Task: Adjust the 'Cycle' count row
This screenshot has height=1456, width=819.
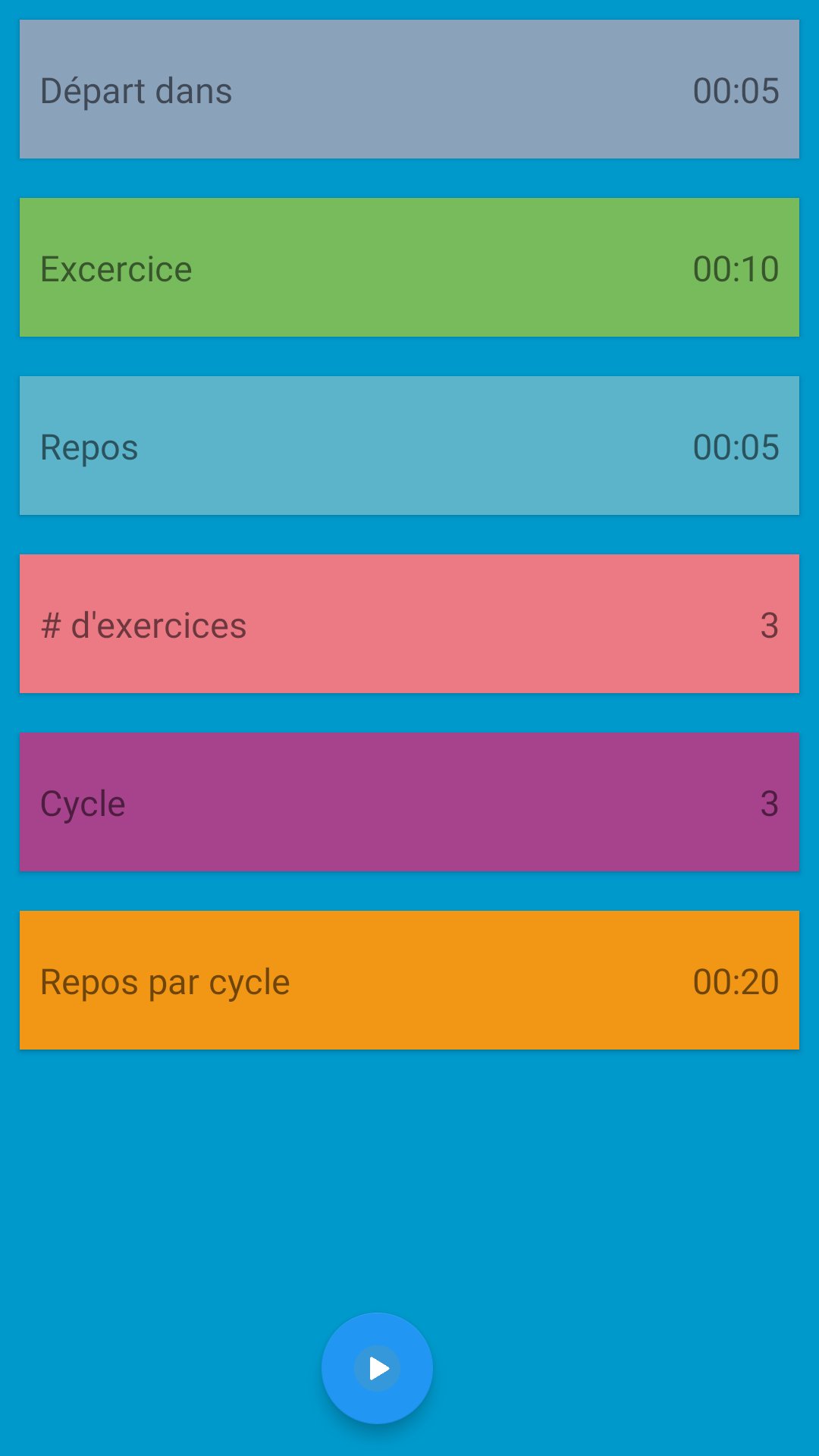Action: click(409, 802)
